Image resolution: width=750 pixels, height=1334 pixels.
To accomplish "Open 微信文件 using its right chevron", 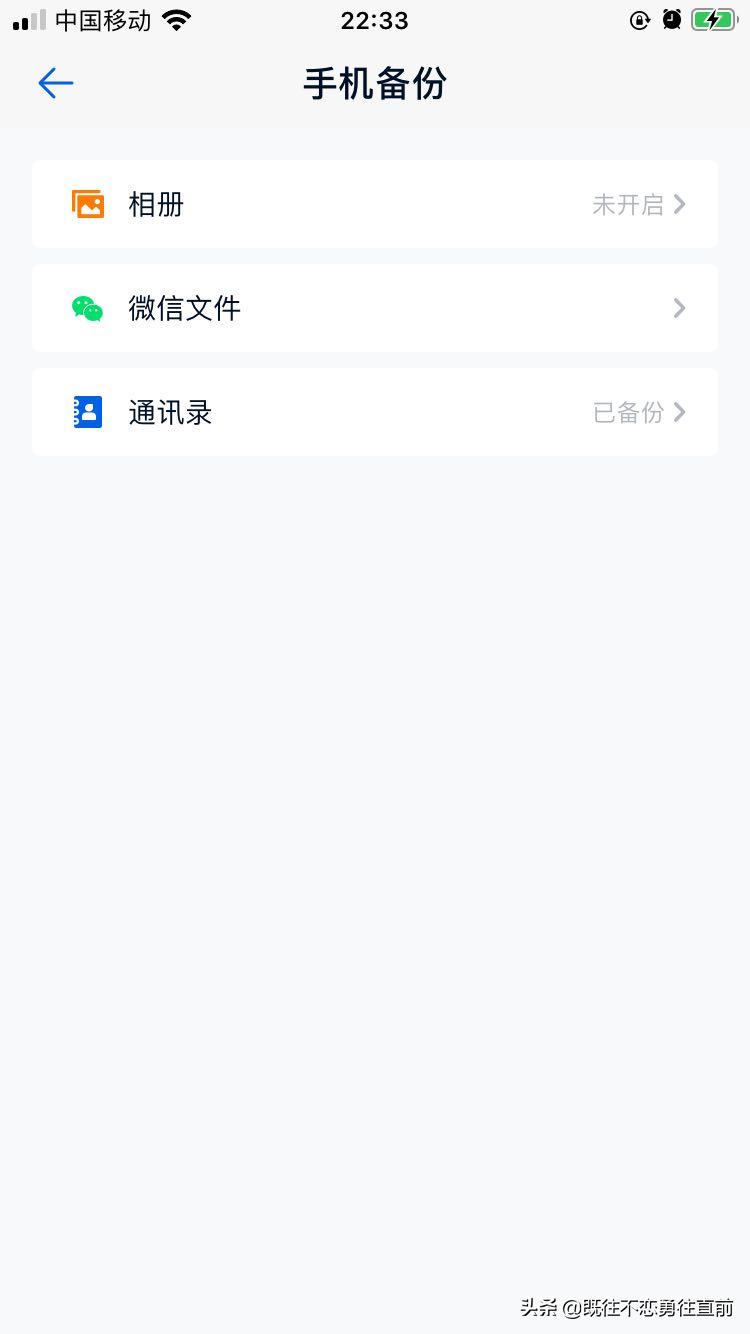I will 680,308.
